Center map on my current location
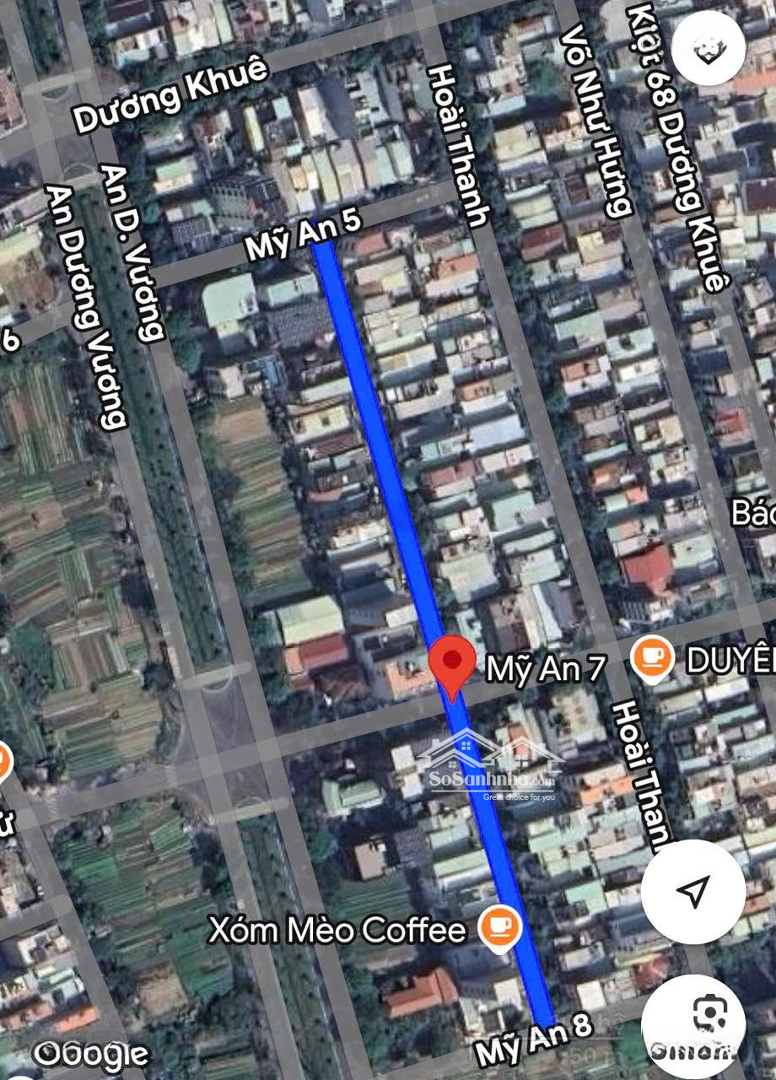776x1080 pixels. point(693,890)
